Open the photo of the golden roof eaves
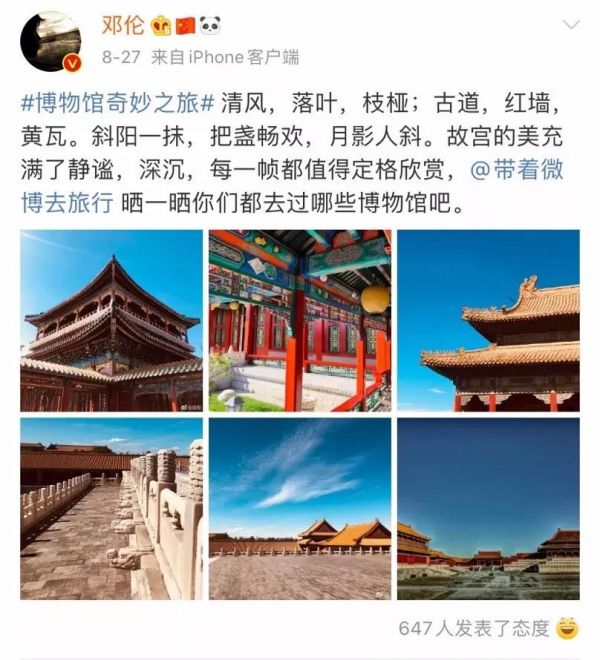This screenshot has height=660, width=600. (488, 320)
